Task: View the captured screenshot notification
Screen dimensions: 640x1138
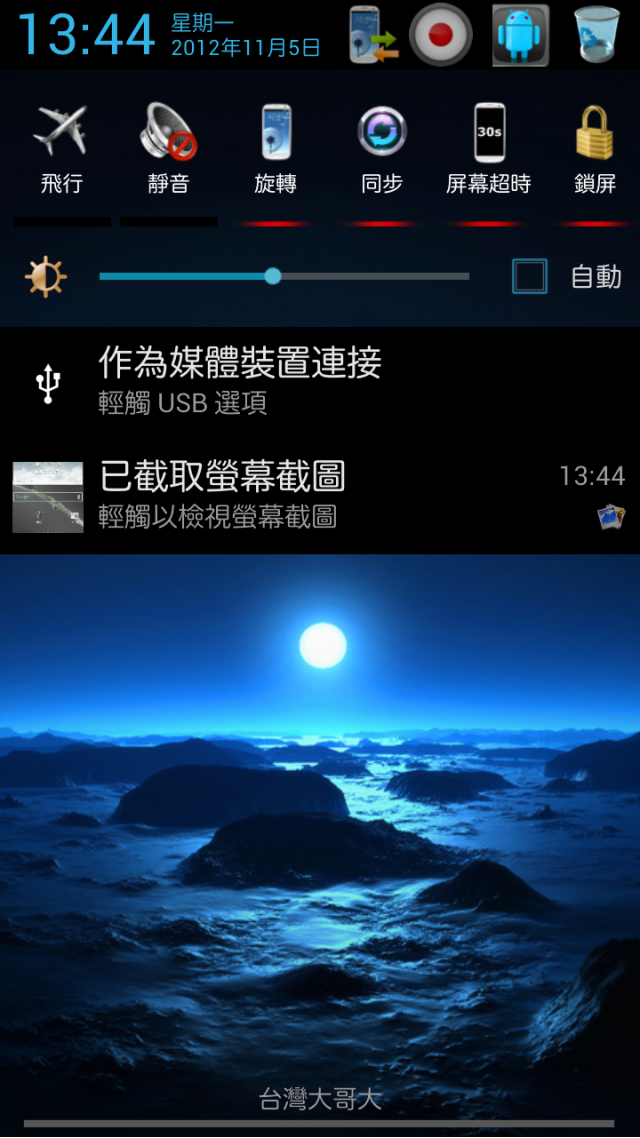Action: coord(320,496)
